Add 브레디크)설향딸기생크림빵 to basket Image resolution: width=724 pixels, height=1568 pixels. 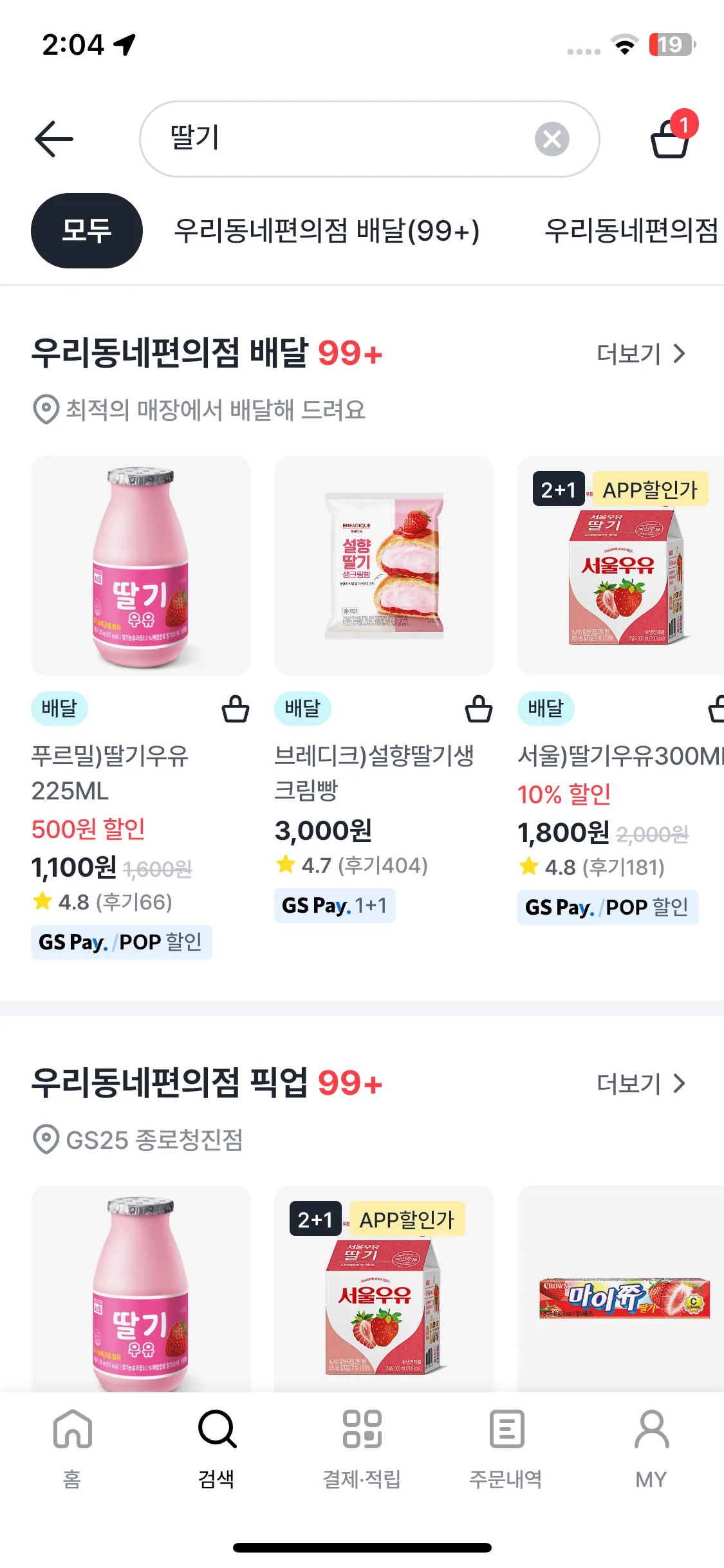pos(478,709)
